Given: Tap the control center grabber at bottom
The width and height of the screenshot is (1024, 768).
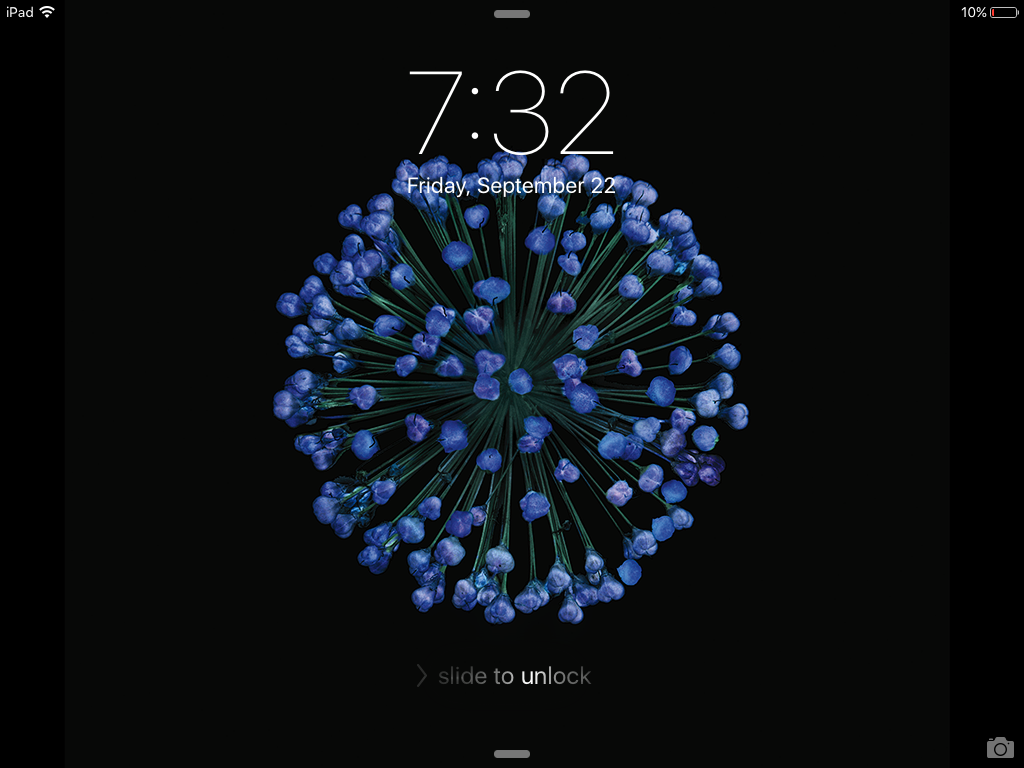Looking at the screenshot, I should (x=512, y=754).
